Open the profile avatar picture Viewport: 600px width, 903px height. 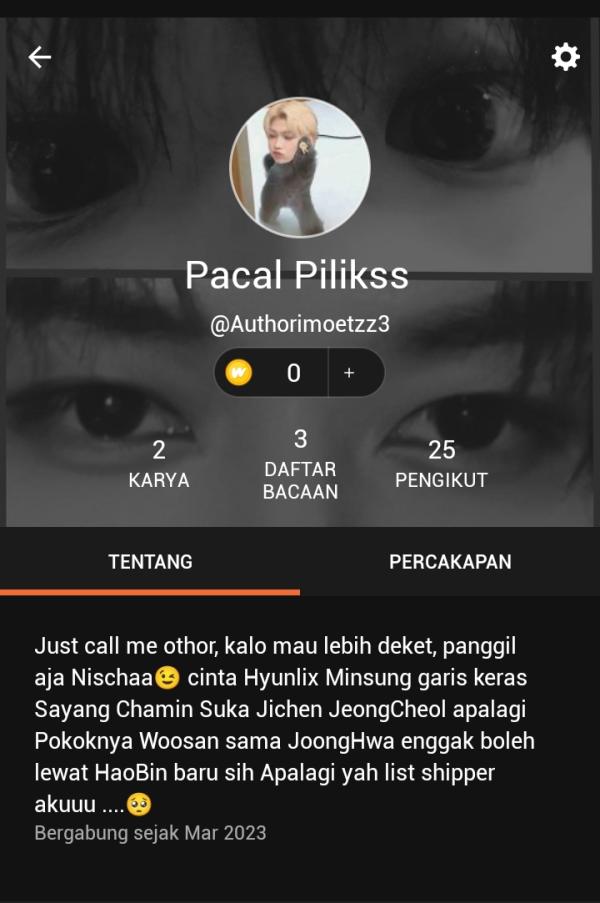point(300,168)
